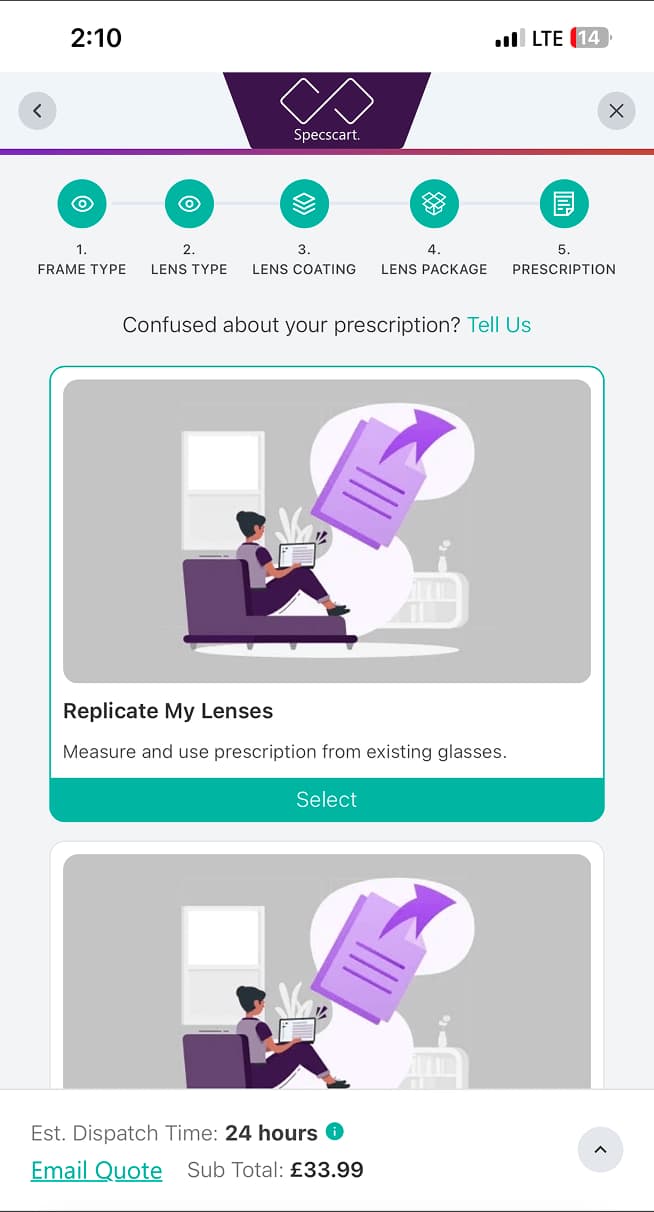This screenshot has height=1212, width=654.
Task: Tap the Tell Us link
Action: (499, 325)
